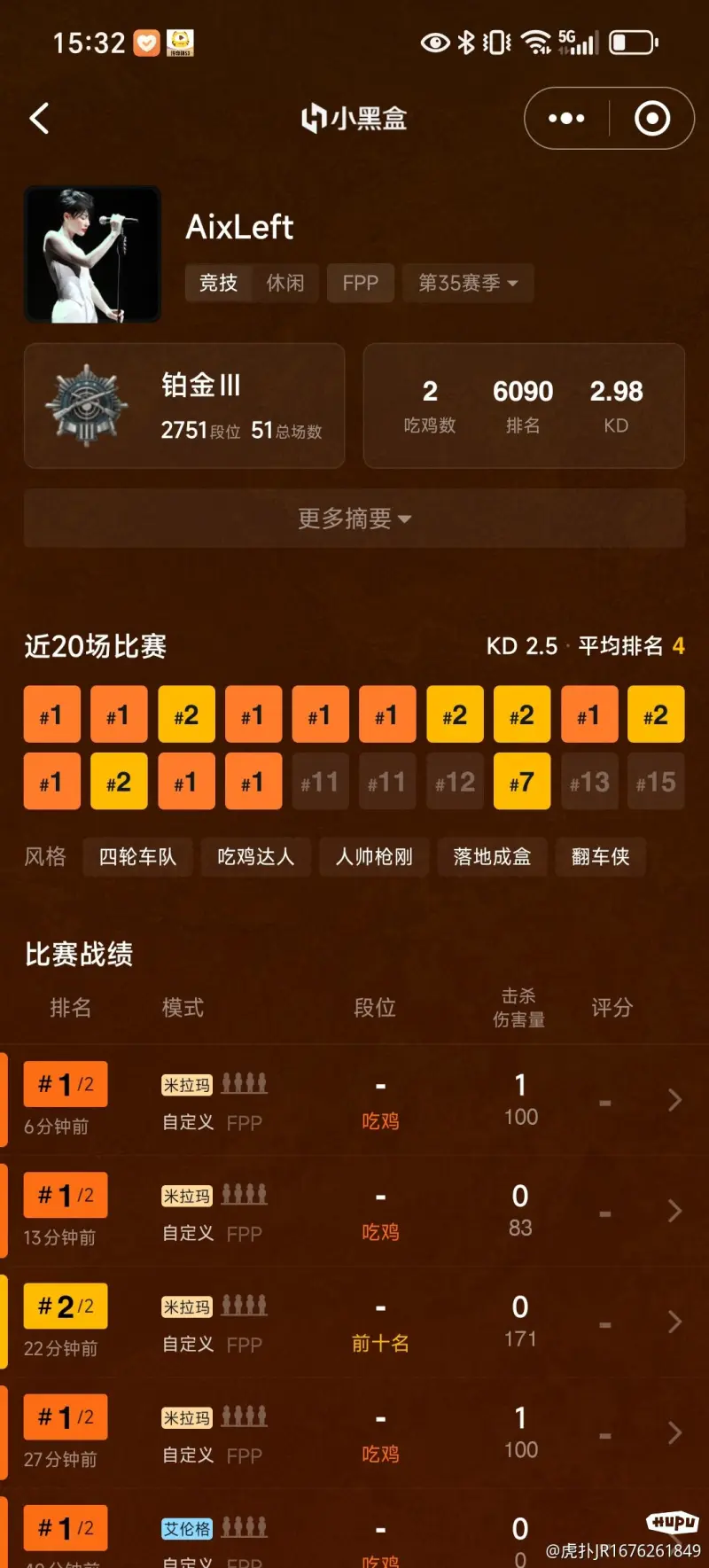Image resolution: width=709 pixels, height=1568 pixels.
Task: Open the match from 13分钟前
Action: [354, 1212]
